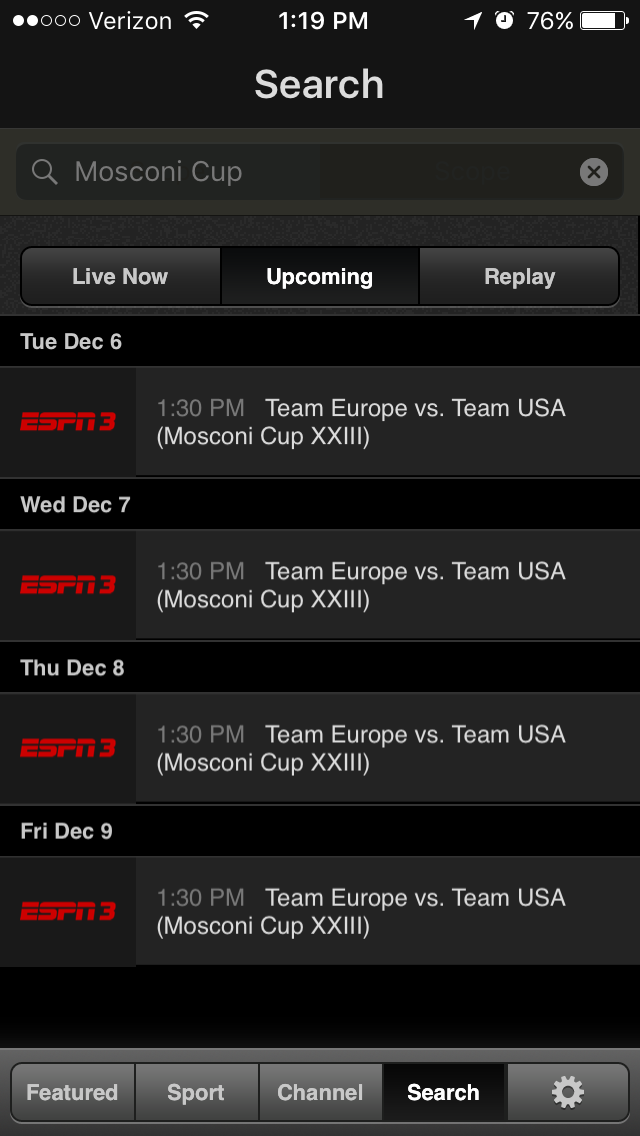Go to the Featured tab
The width and height of the screenshot is (640, 1136).
(72, 1093)
